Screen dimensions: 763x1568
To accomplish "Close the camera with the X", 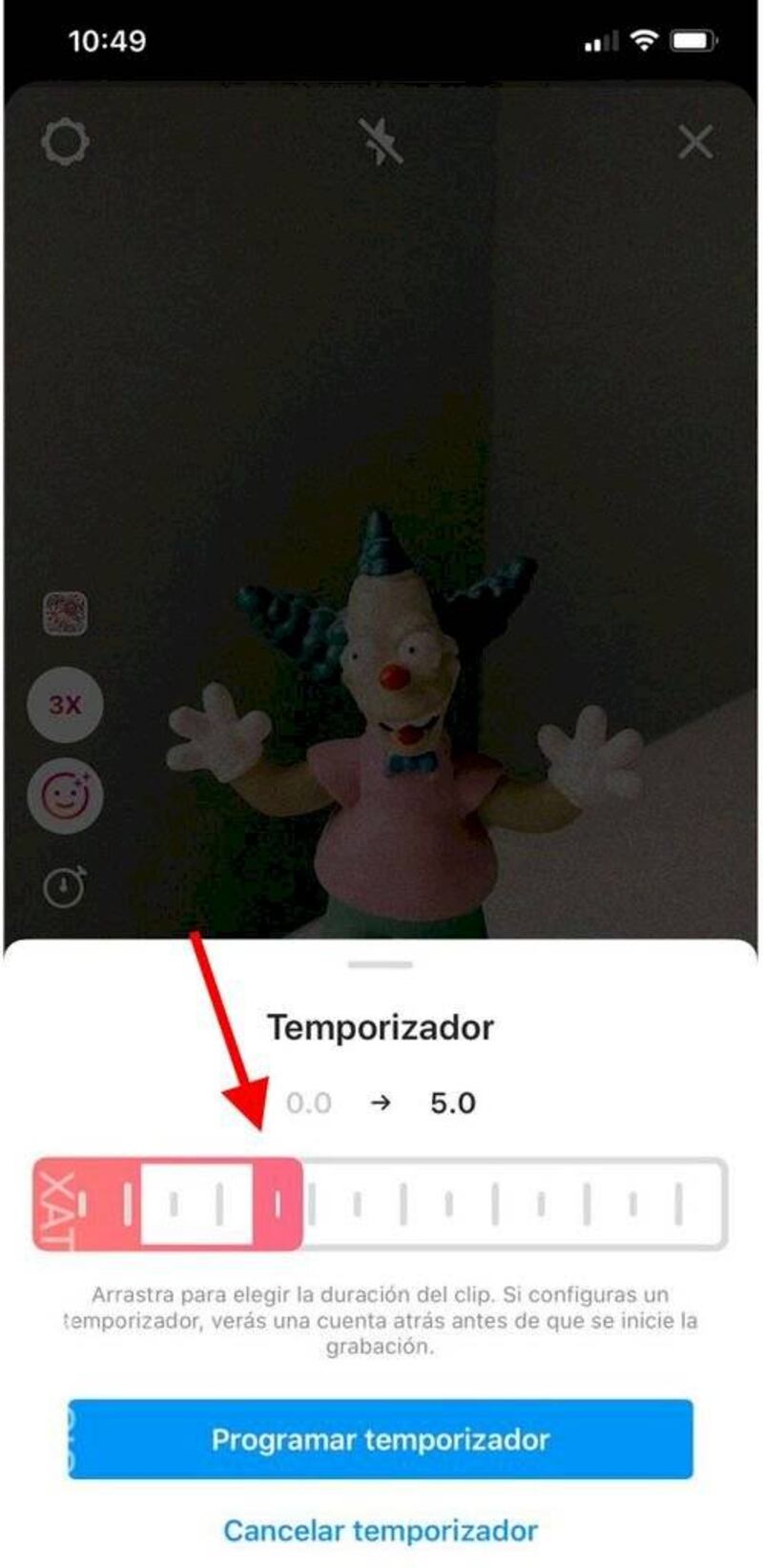I will coord(695,143).
